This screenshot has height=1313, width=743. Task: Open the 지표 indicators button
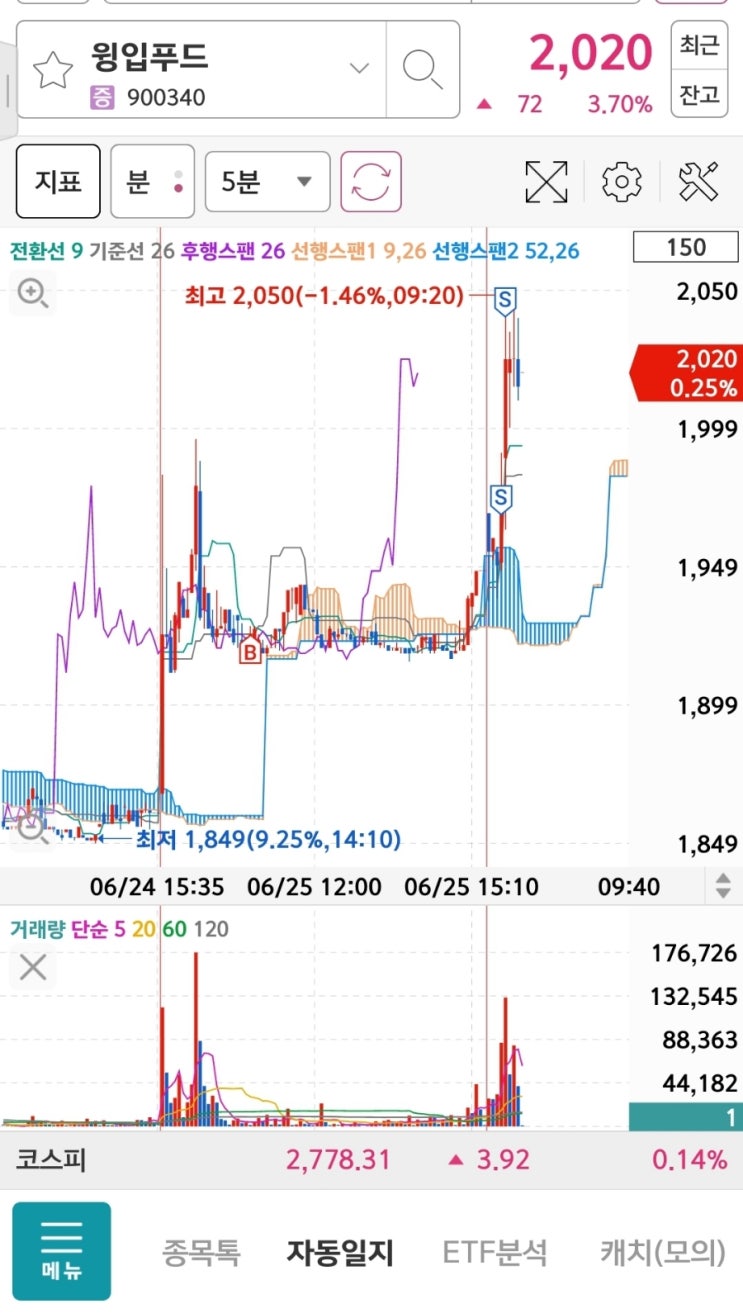coord(58,182)
